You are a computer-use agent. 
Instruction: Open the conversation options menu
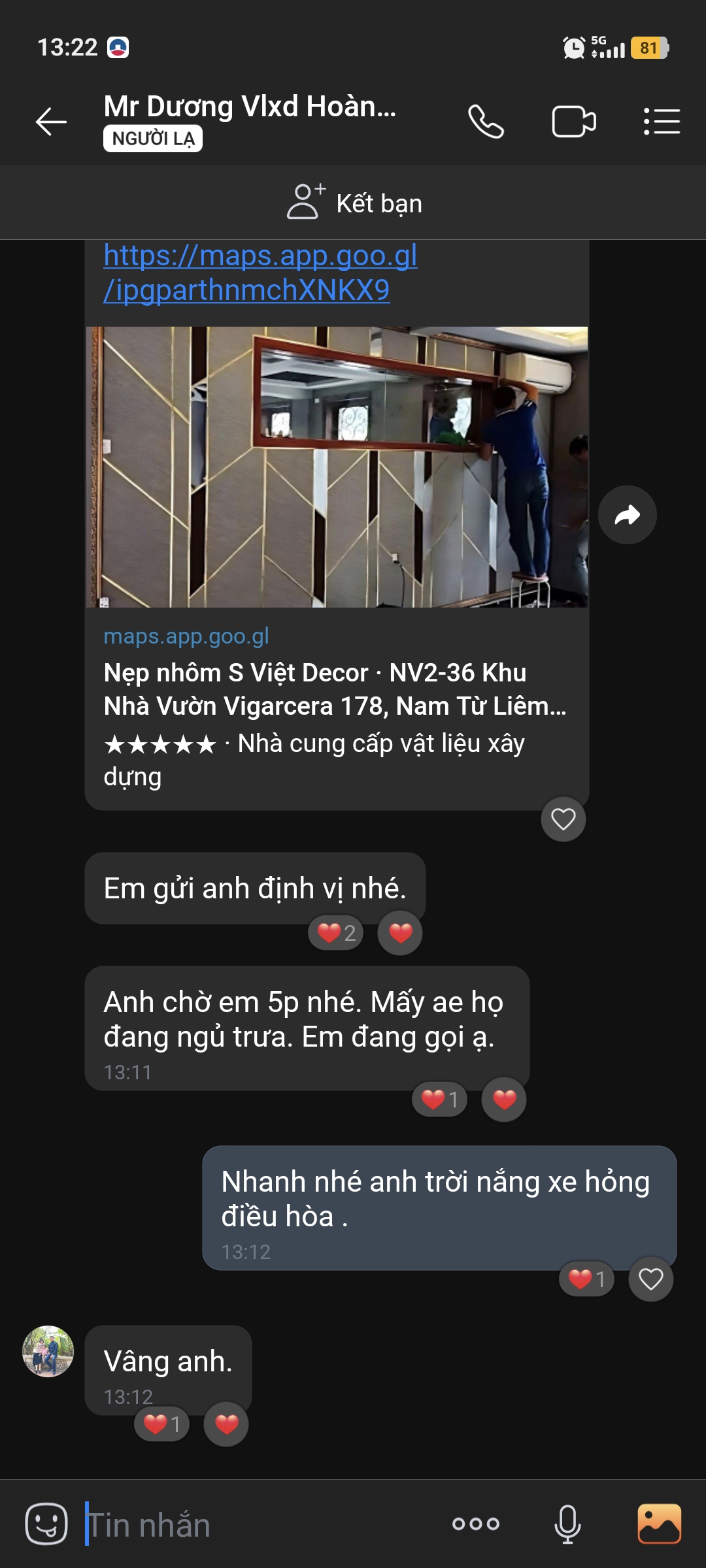662,122
